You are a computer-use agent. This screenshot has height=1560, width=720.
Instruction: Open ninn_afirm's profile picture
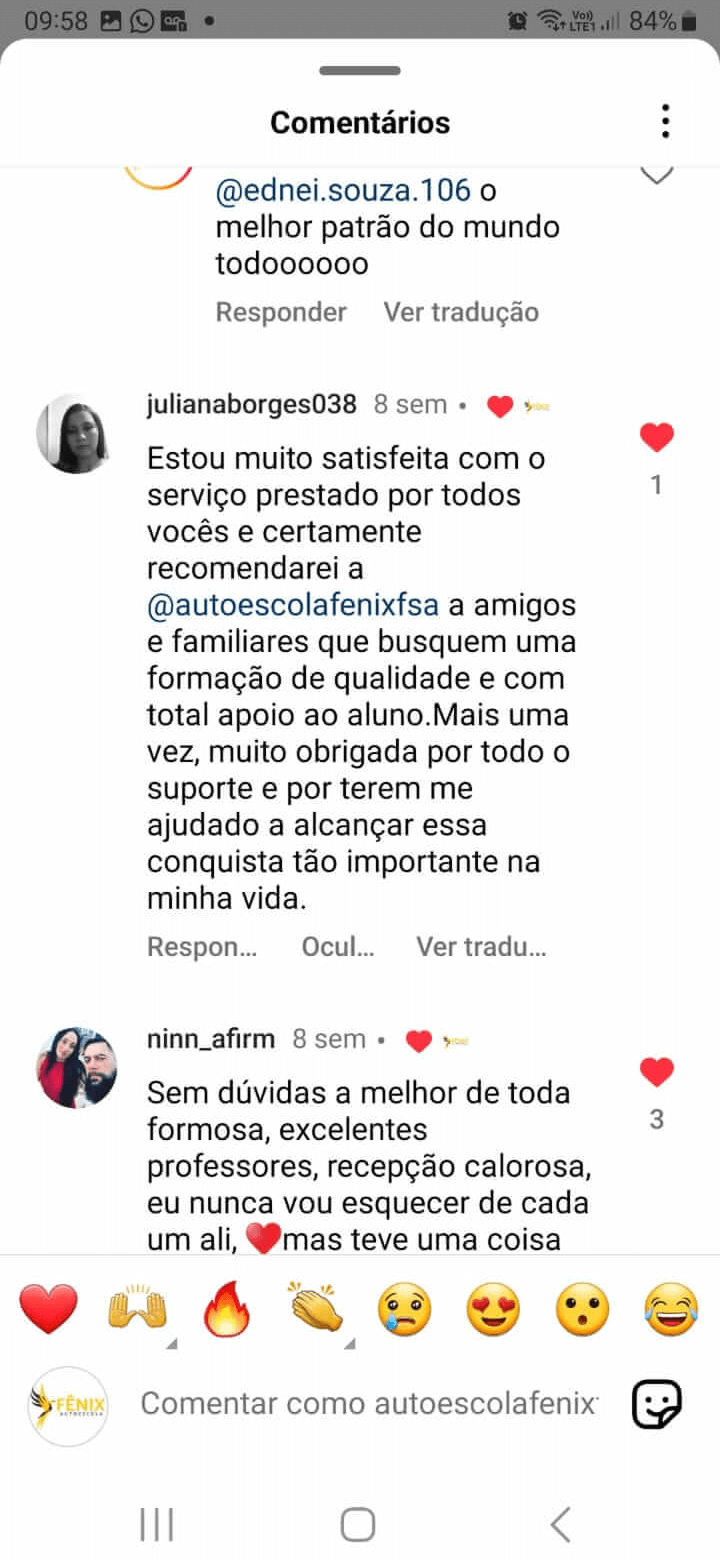[x=77, y=1067]
